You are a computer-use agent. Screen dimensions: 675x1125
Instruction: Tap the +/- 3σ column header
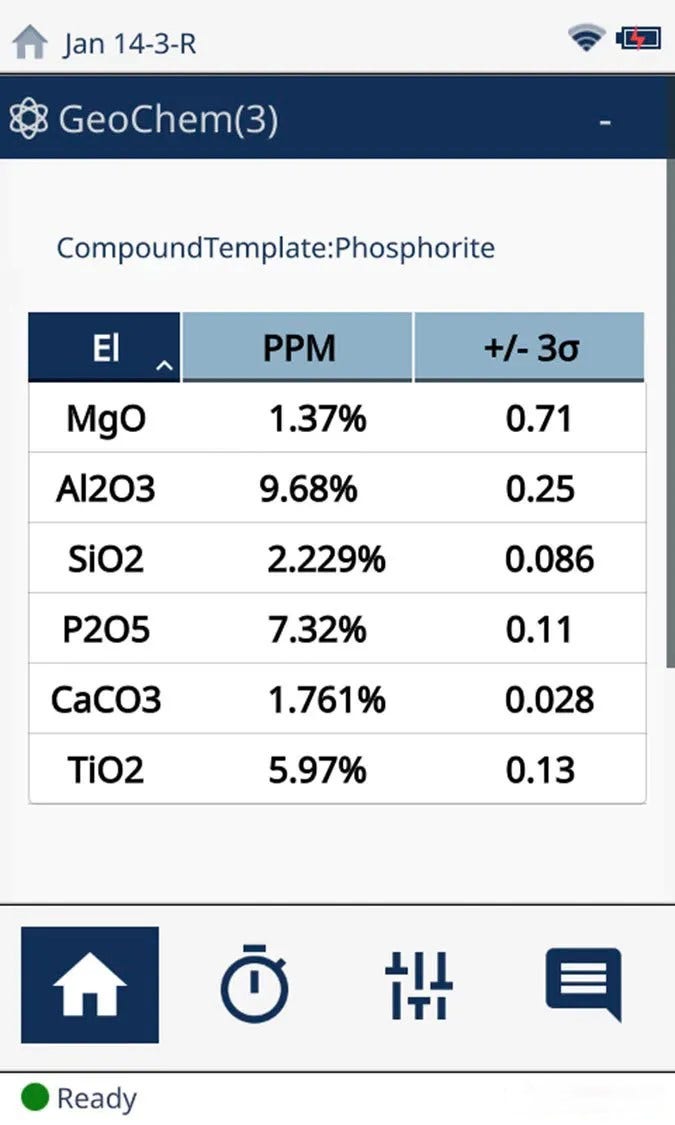[529, 348]
